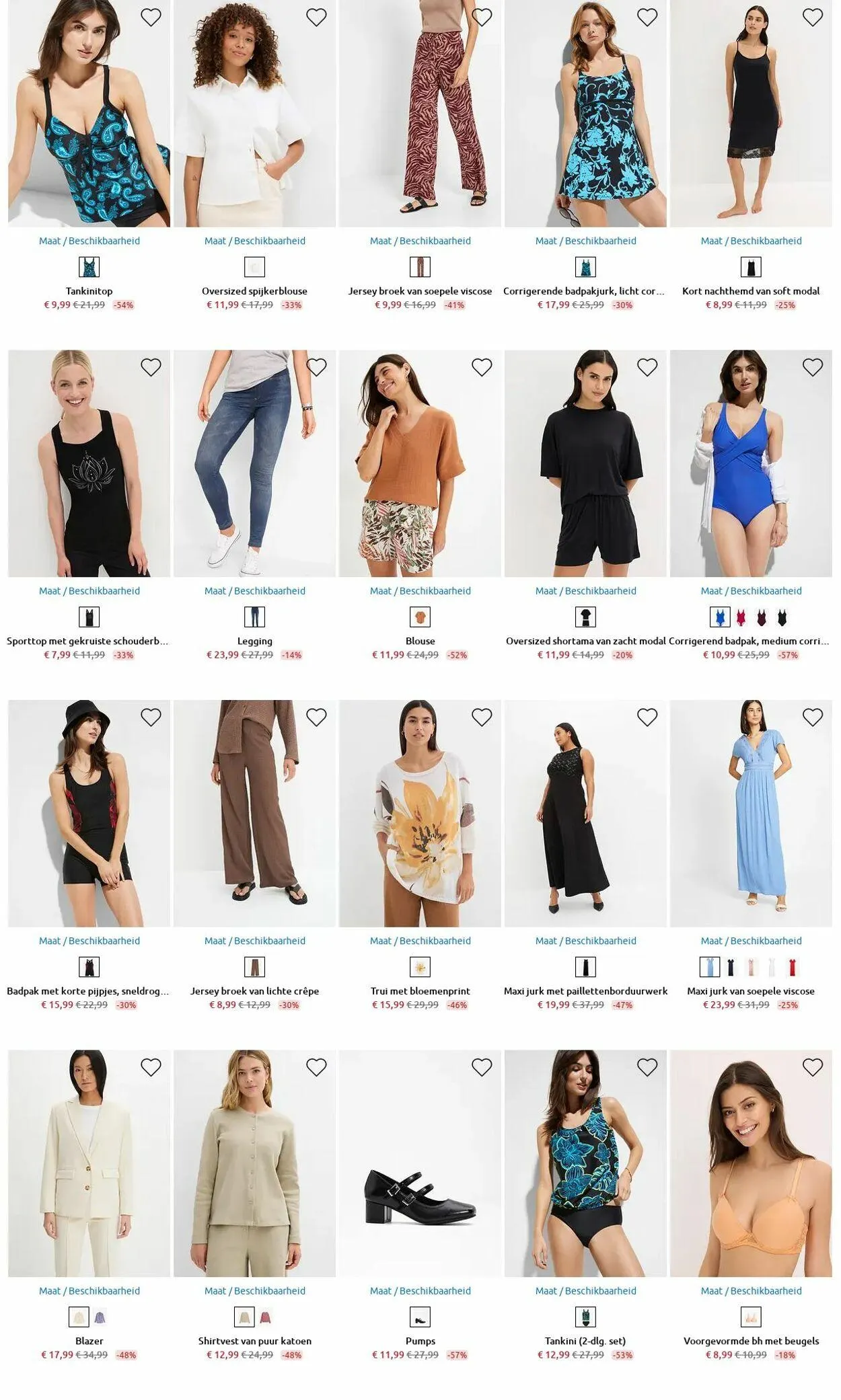
Task: Open the Pumps product tile
Action: pyautogui.click(x=420, y=1163)
